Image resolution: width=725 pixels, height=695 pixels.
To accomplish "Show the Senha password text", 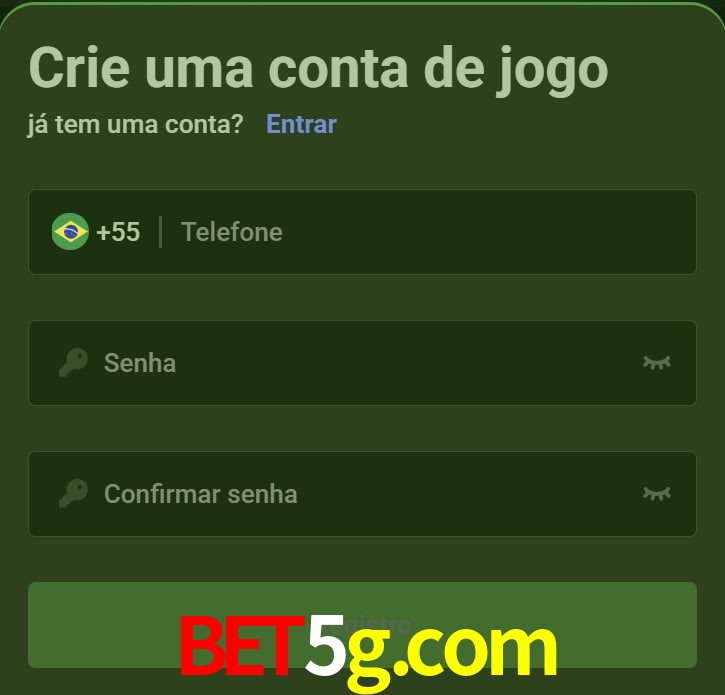I will pyautogui.click(x=656, y=362).
